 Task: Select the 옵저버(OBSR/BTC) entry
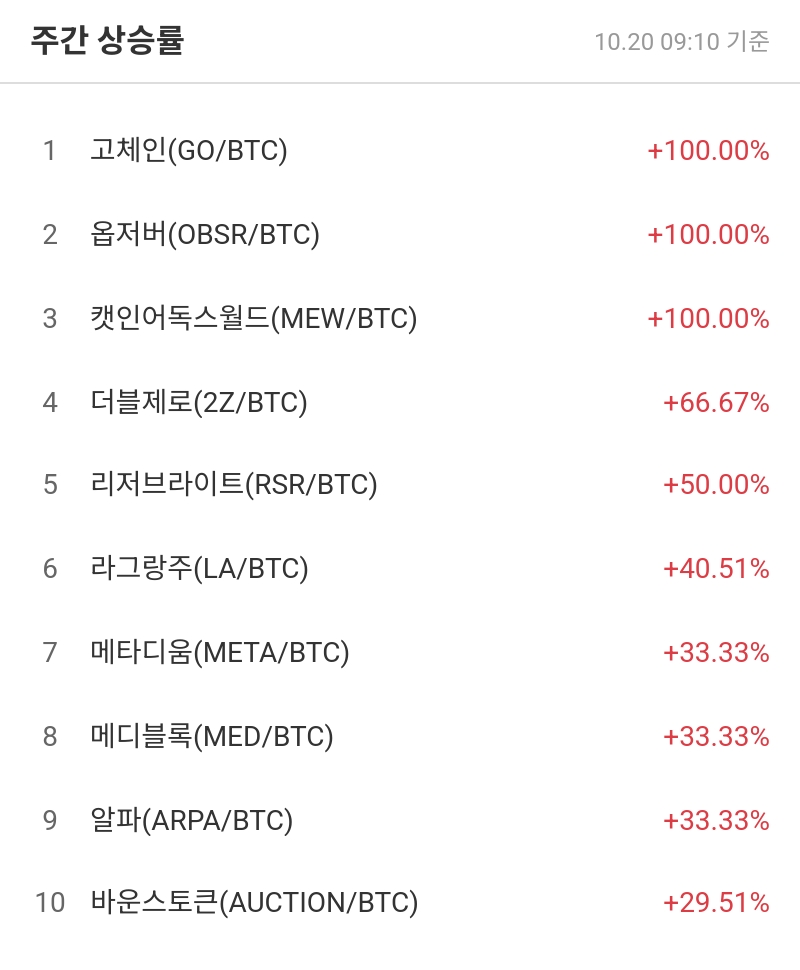pyautogui.click(x=205, y=235)
